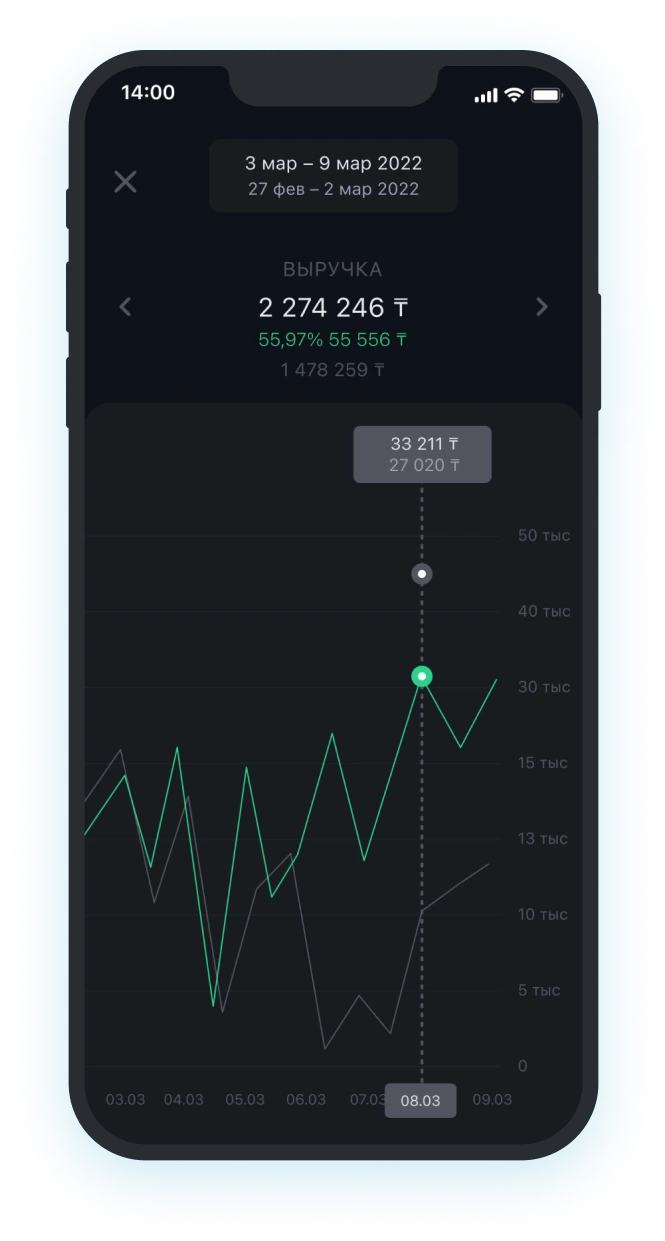665x1241 pixels.
Task: Close the revenue chart screen
Action: coord(125,181)
